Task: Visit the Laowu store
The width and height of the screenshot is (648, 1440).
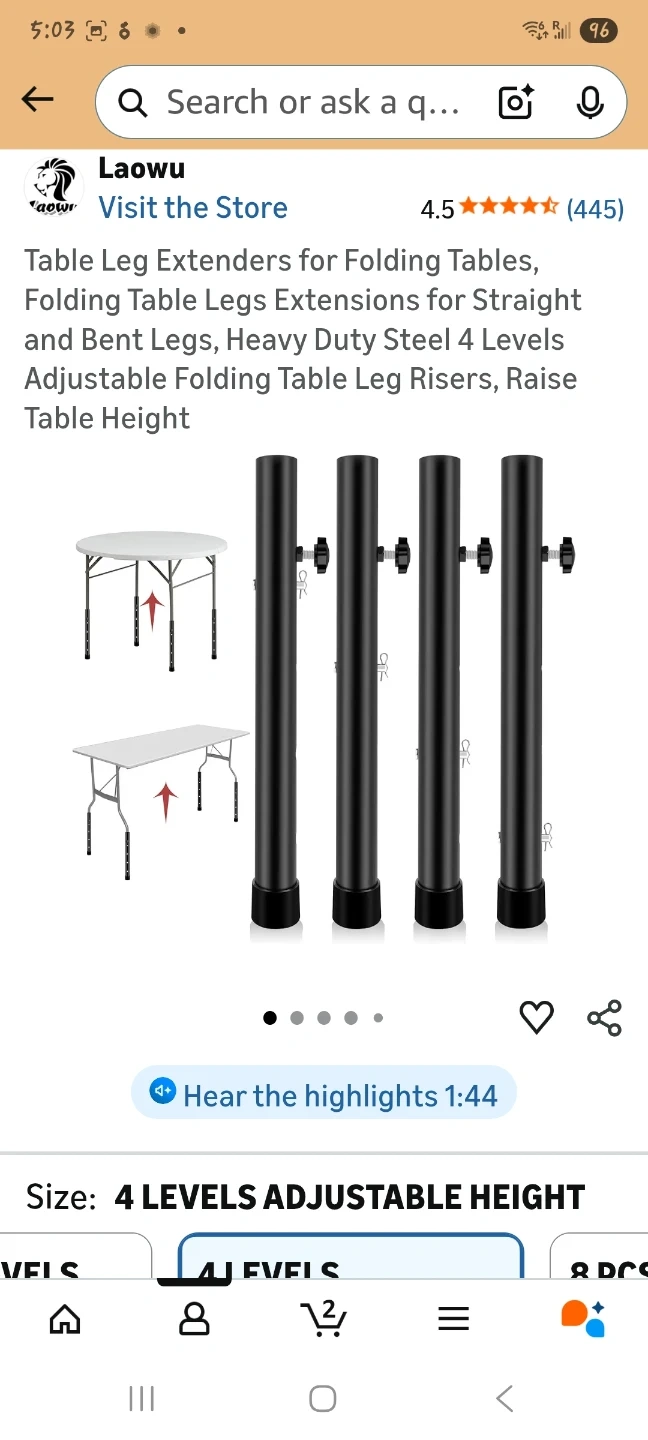Action: pyautogui.click(x=193, y=208)
